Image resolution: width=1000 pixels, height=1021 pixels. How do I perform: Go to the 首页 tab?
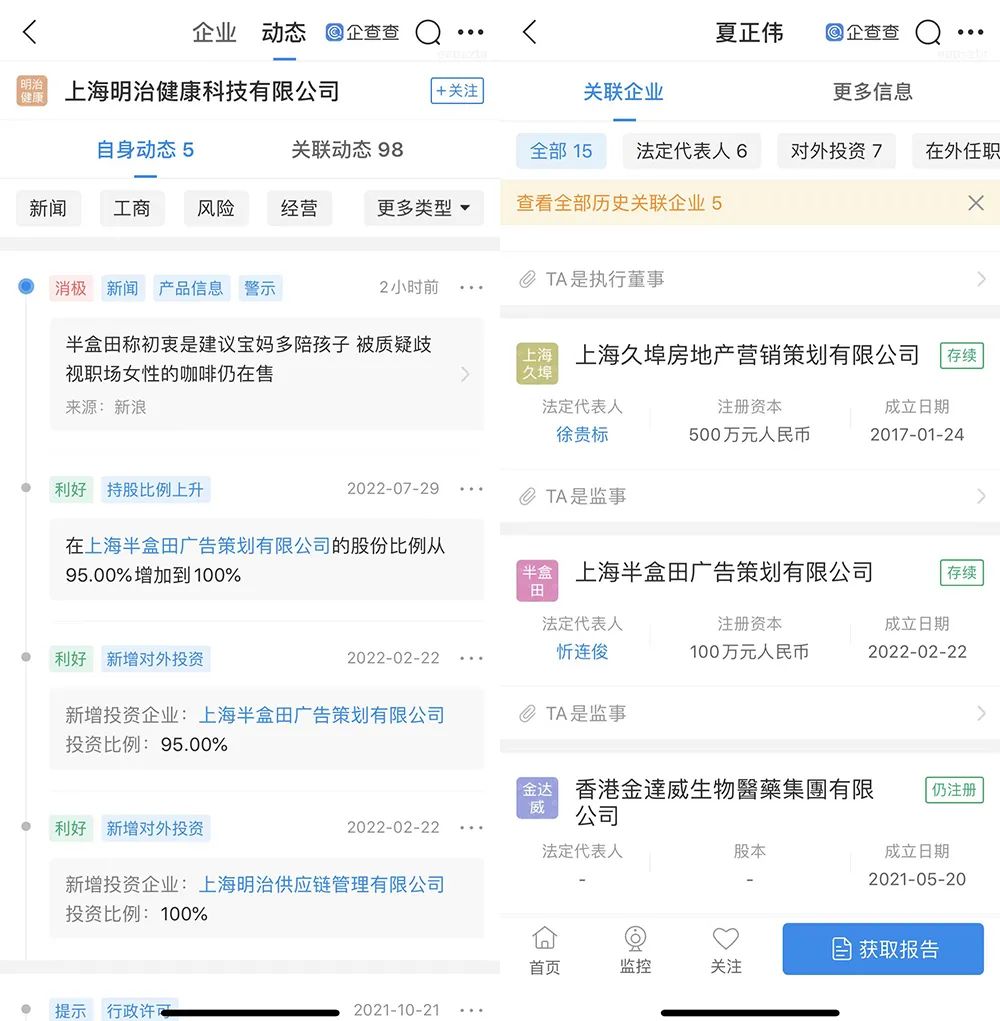point(545,949)
